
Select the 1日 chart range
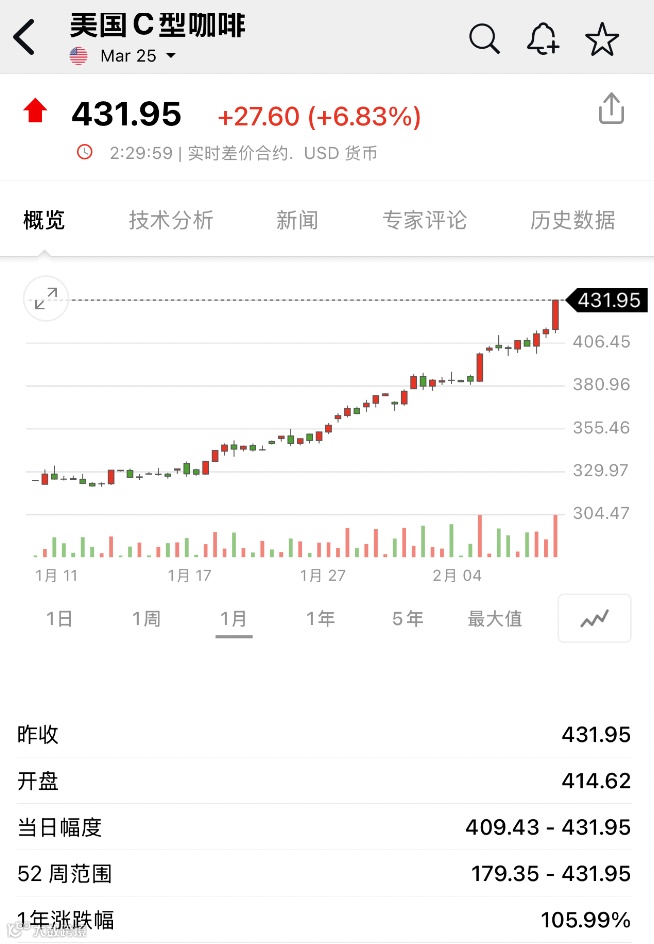tap(60, 618)
